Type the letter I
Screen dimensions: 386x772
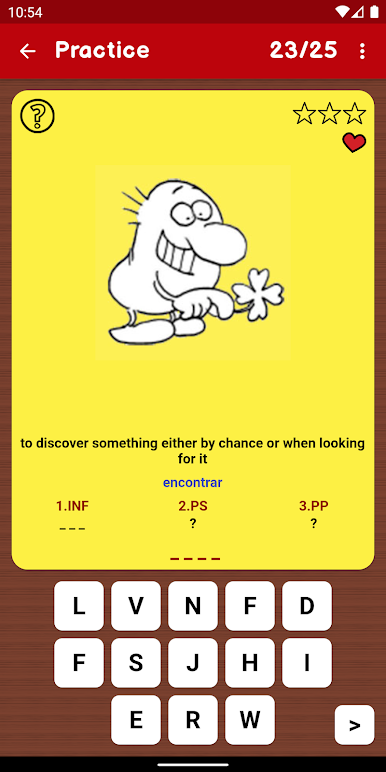click(x=307, y=663)
